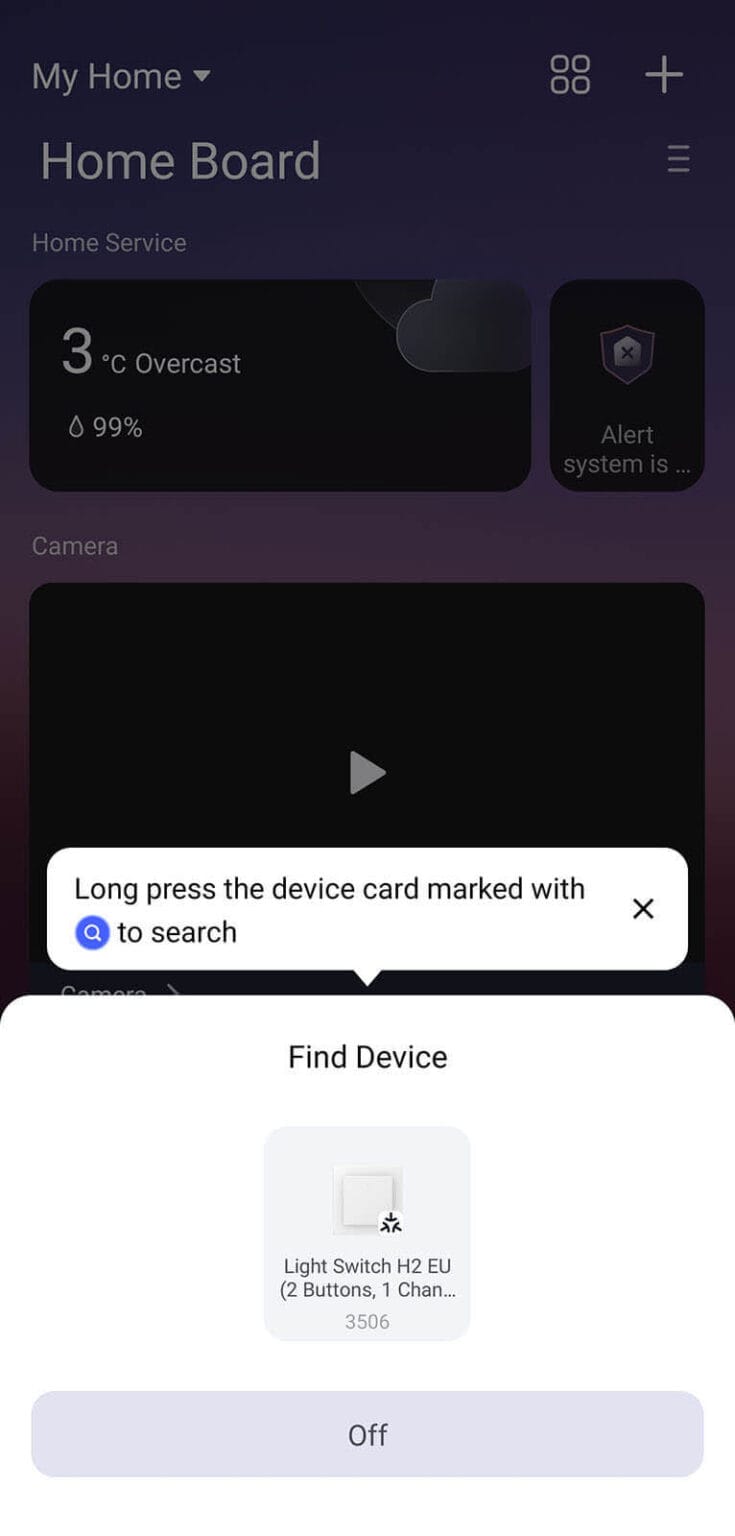
Task: Play the camera feed
Action: click(367, 773)
